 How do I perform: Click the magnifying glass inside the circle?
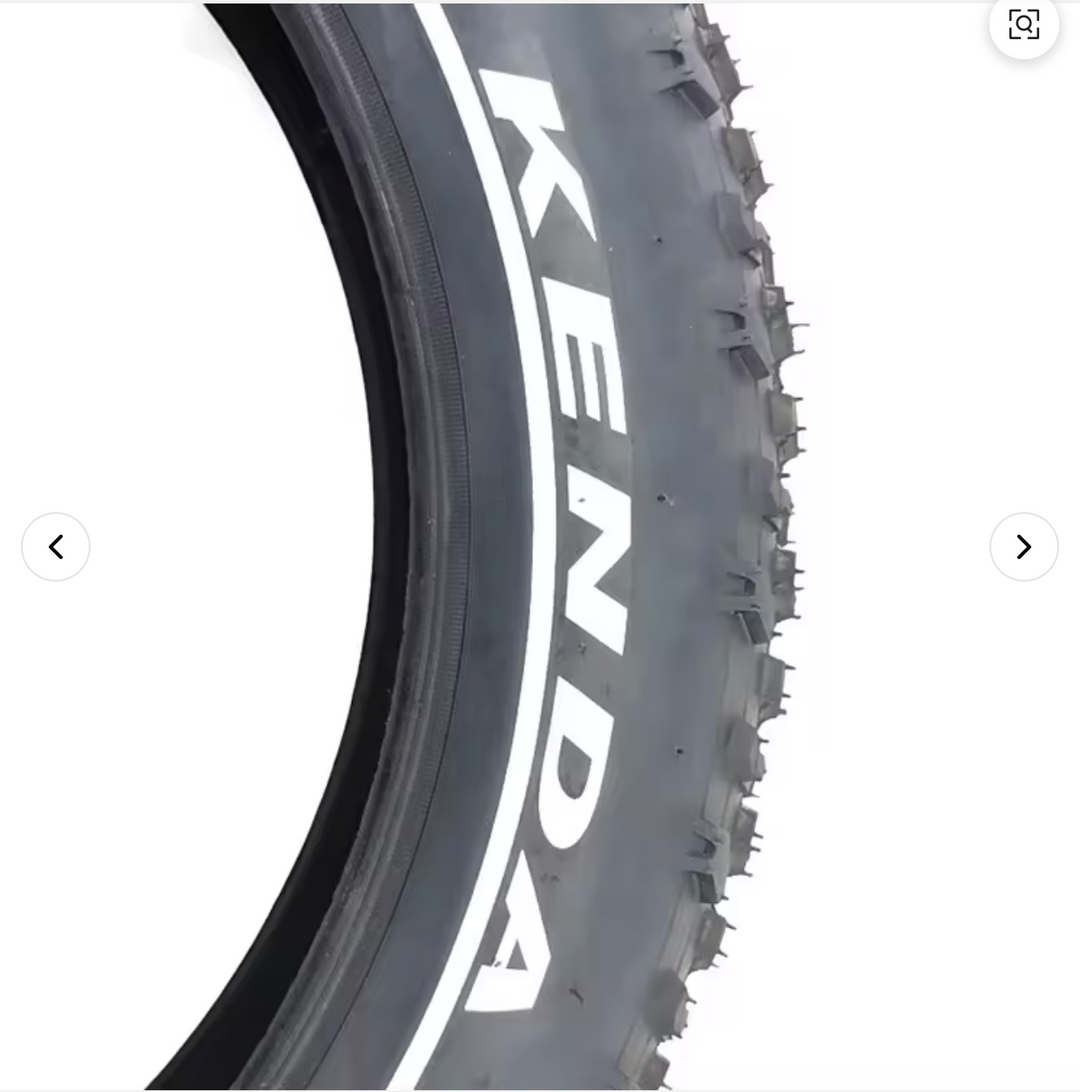pos(1023,23)
